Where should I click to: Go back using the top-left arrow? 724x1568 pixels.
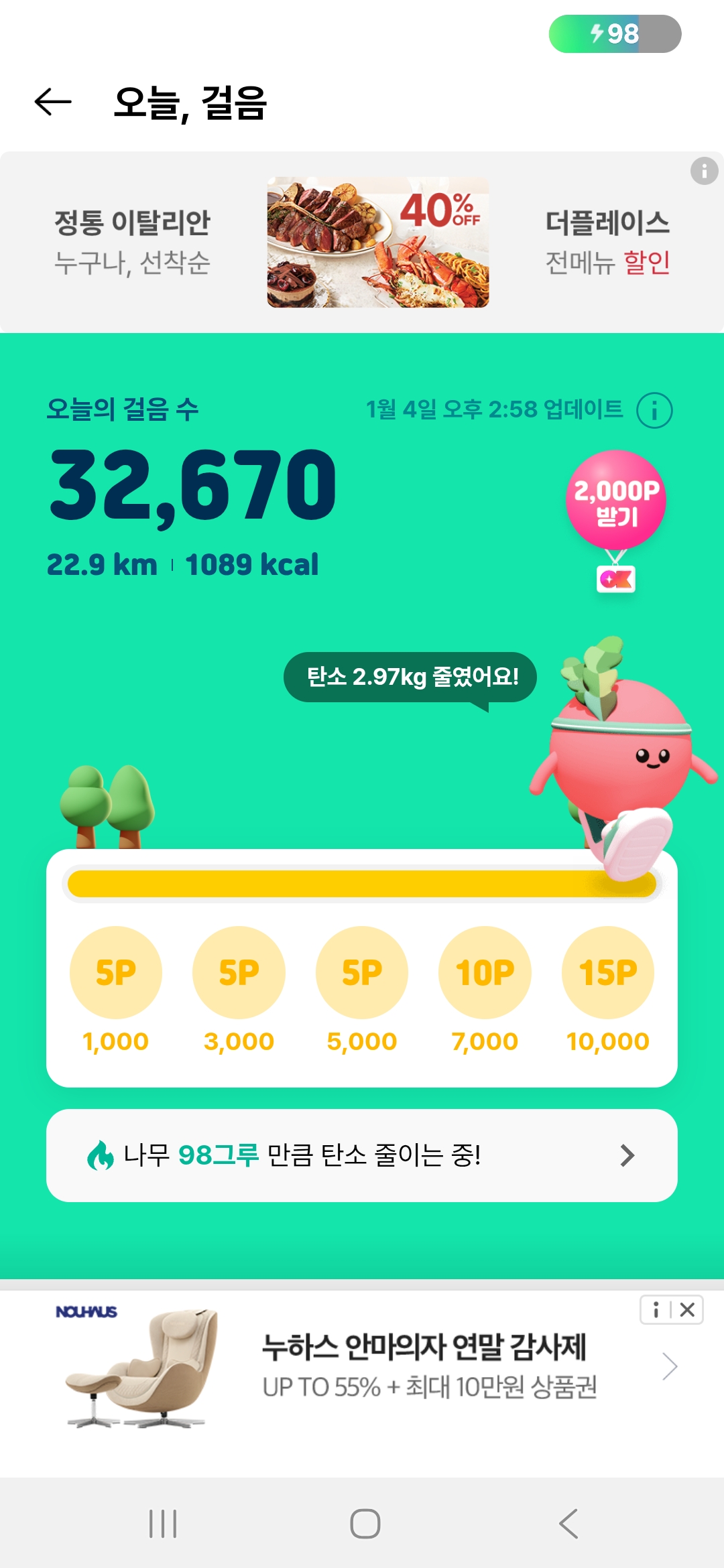(53, 102)
